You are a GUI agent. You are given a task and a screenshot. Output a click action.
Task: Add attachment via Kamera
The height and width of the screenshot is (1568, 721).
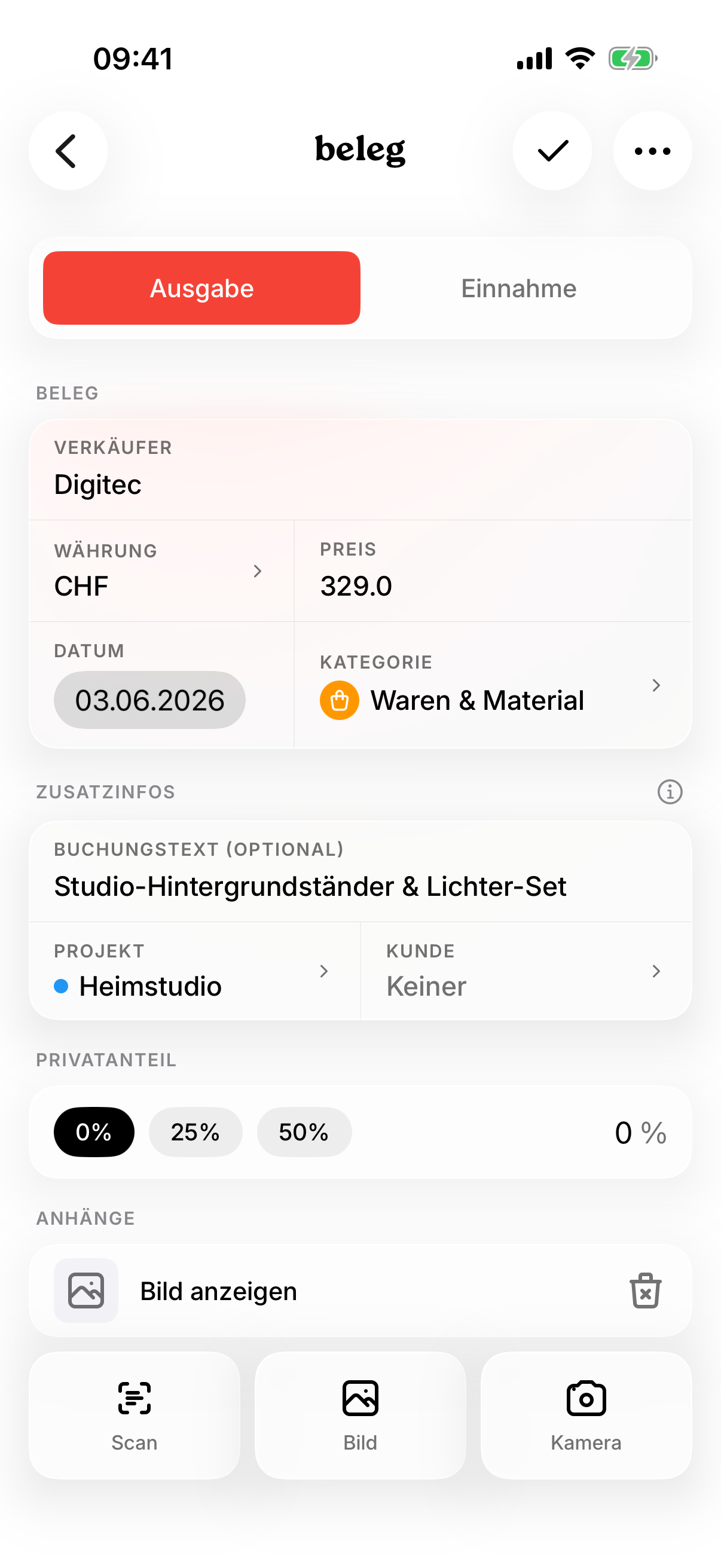586,1416
